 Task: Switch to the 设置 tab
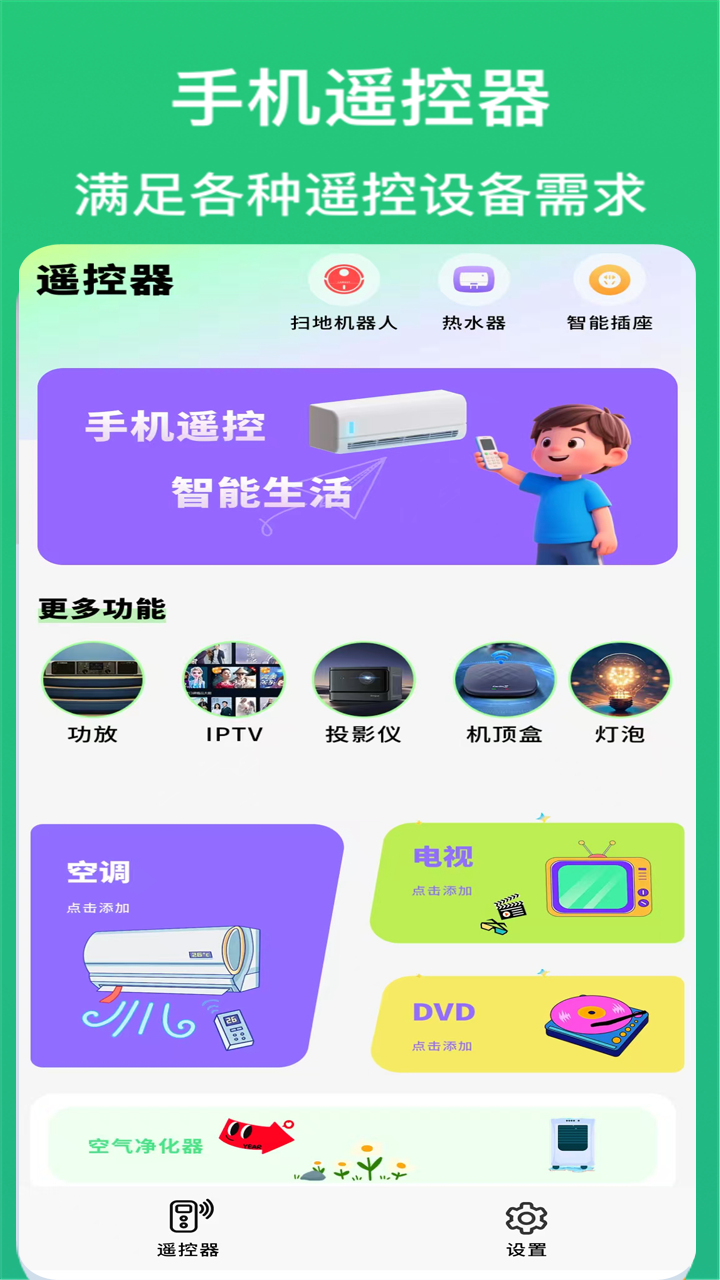[x=527, y=1230]
